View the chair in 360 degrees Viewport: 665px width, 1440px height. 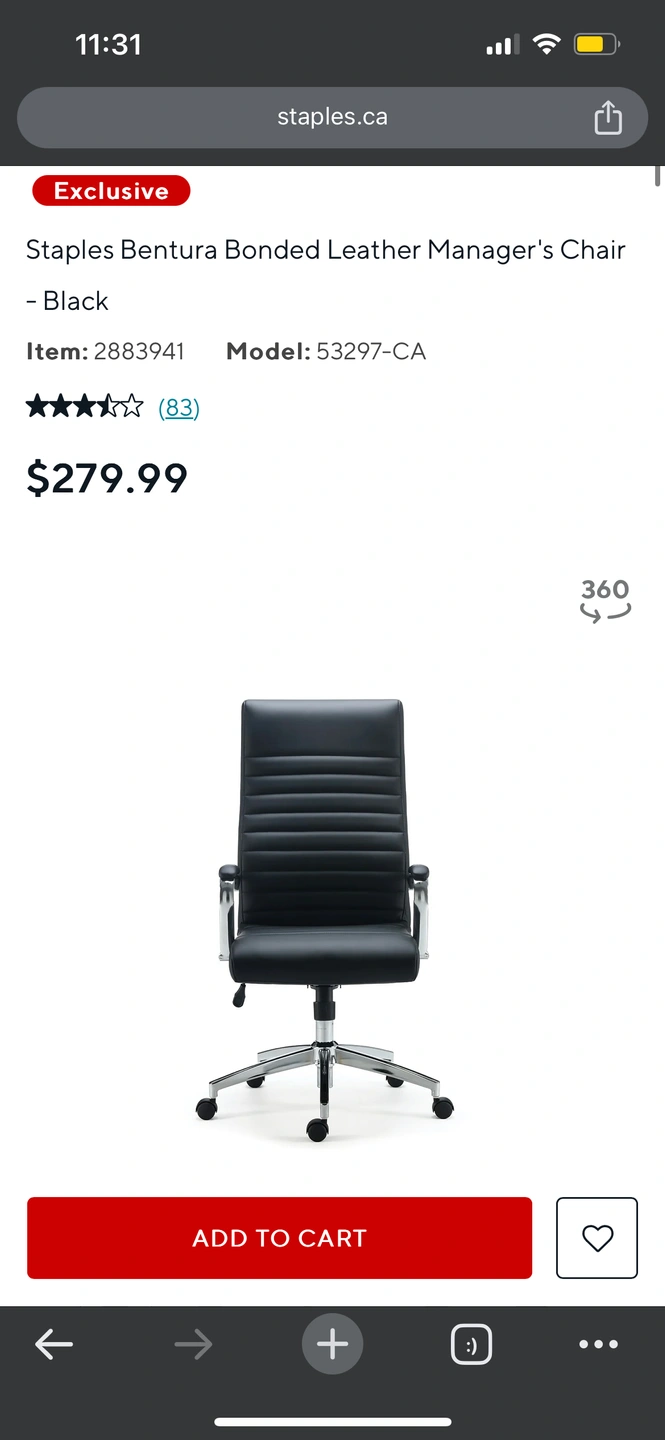click(x=605, y=600)
